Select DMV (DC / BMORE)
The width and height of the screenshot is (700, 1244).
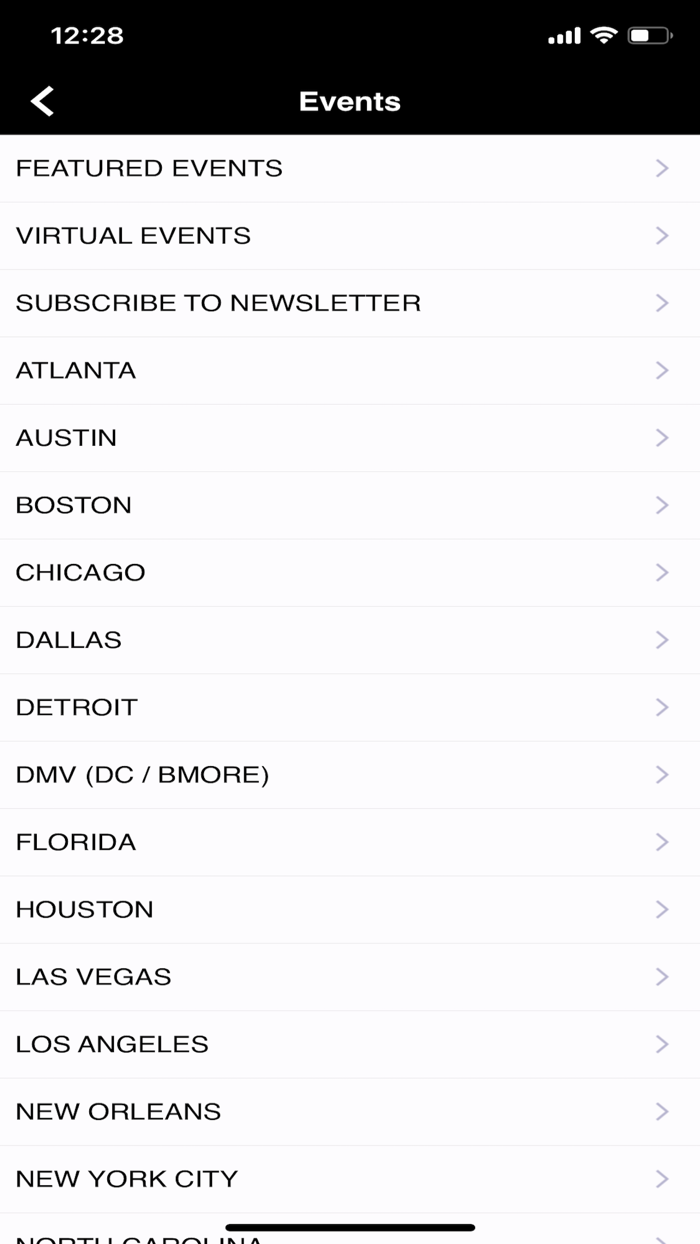click(350, 775)
